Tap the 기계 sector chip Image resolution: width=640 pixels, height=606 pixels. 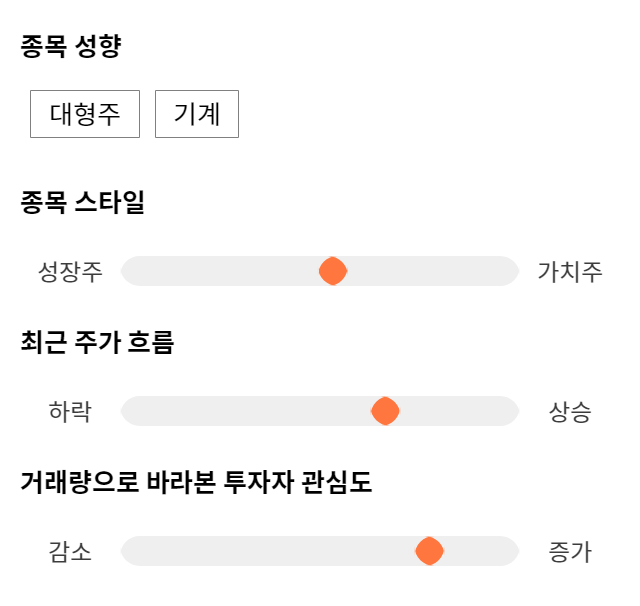click(197, 114)
